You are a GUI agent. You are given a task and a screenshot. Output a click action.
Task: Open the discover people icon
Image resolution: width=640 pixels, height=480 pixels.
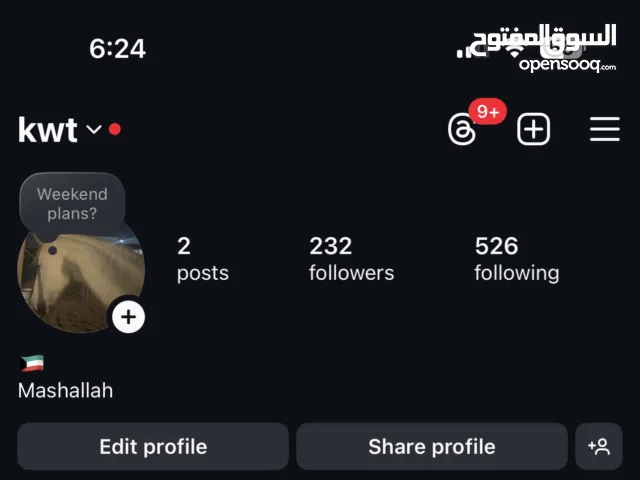click(599, 447)
